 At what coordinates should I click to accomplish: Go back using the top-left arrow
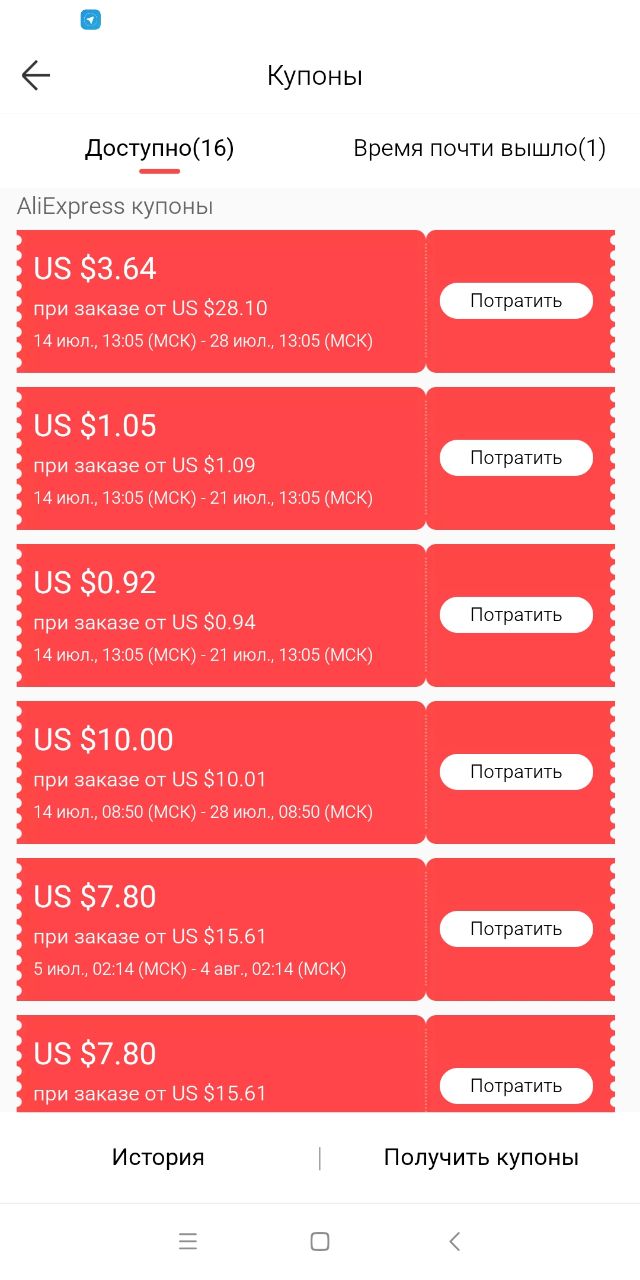36,75
